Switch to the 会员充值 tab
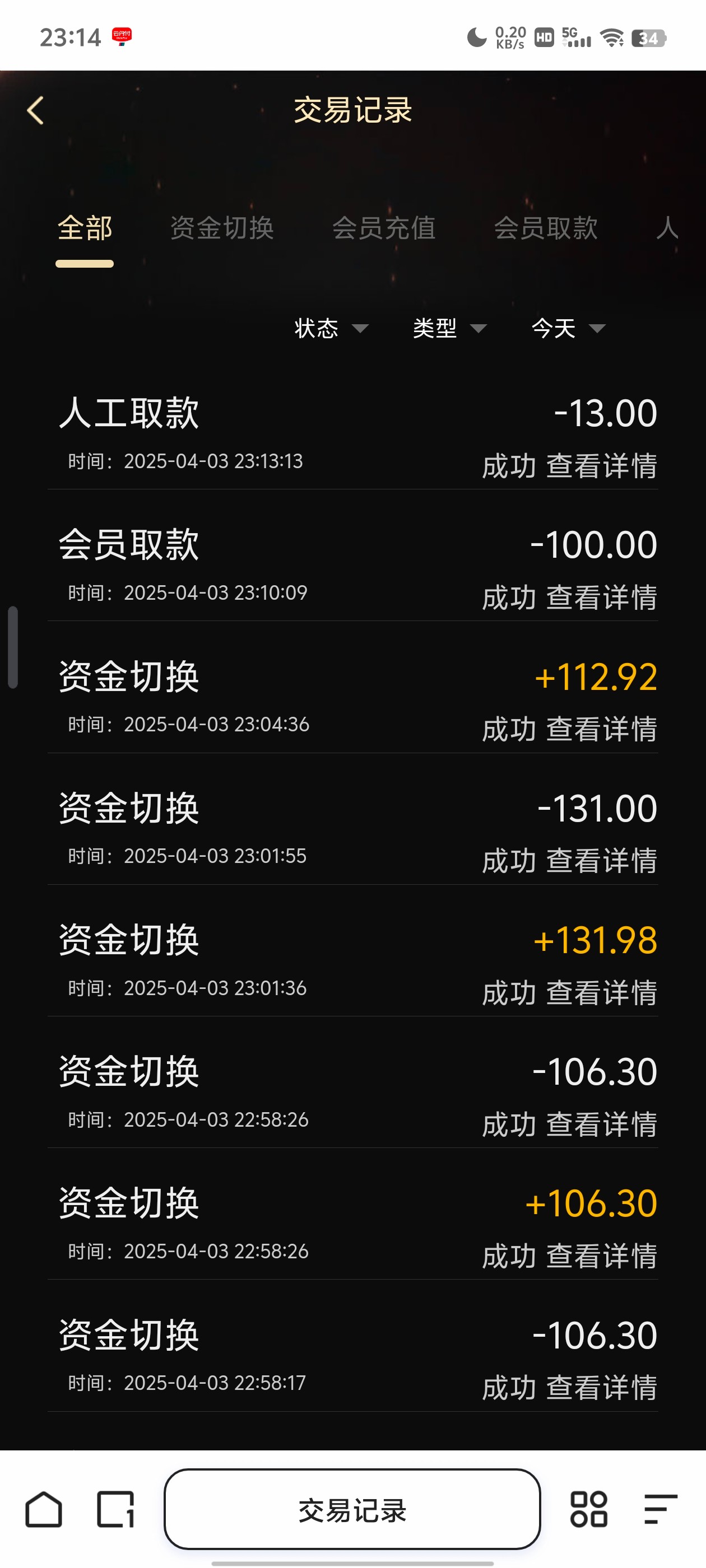Screen dimensions: 706x1568 point(384,228)
